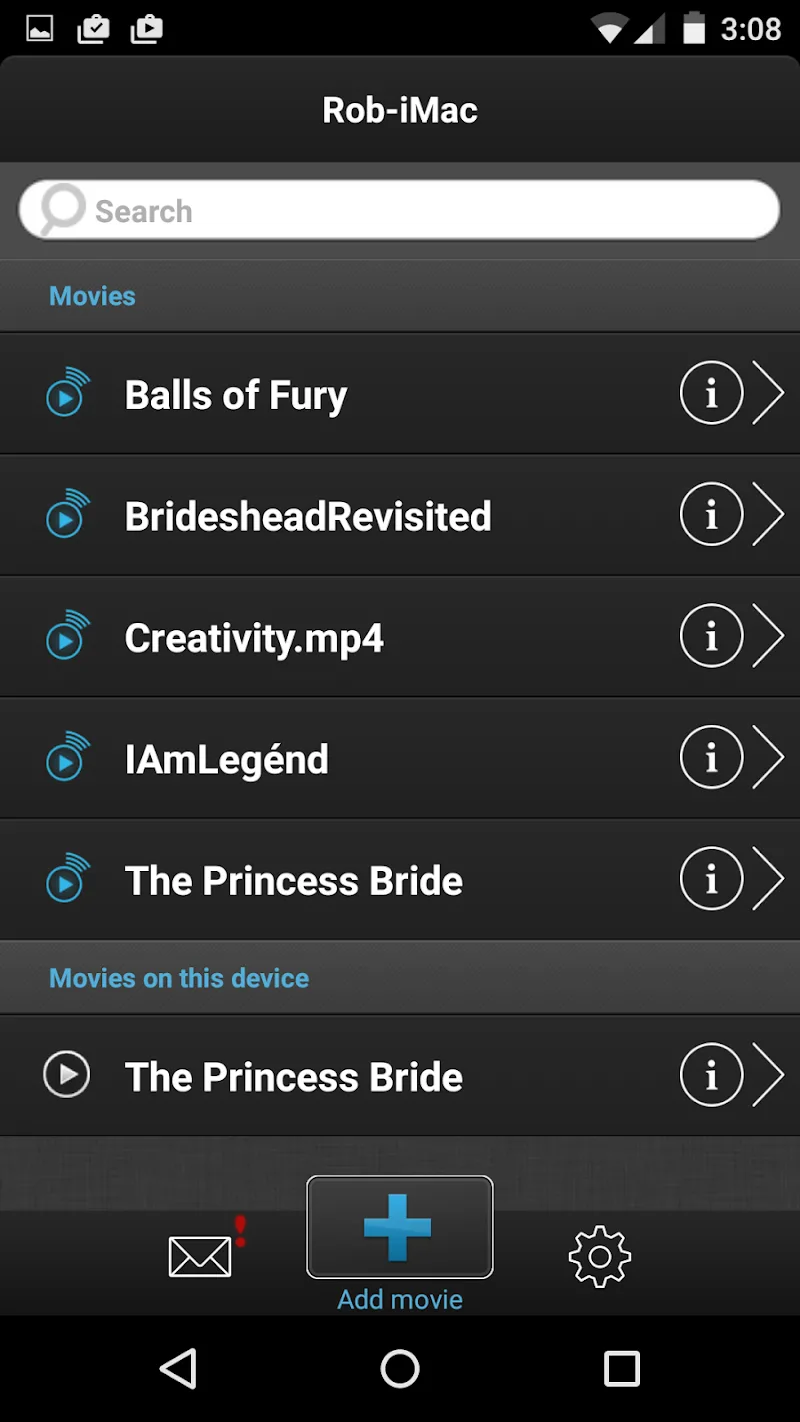Viewport: 800px width, 1422px height.
Task: Expand Balls of Fury with its chevron
Action: tap(770, 392)
